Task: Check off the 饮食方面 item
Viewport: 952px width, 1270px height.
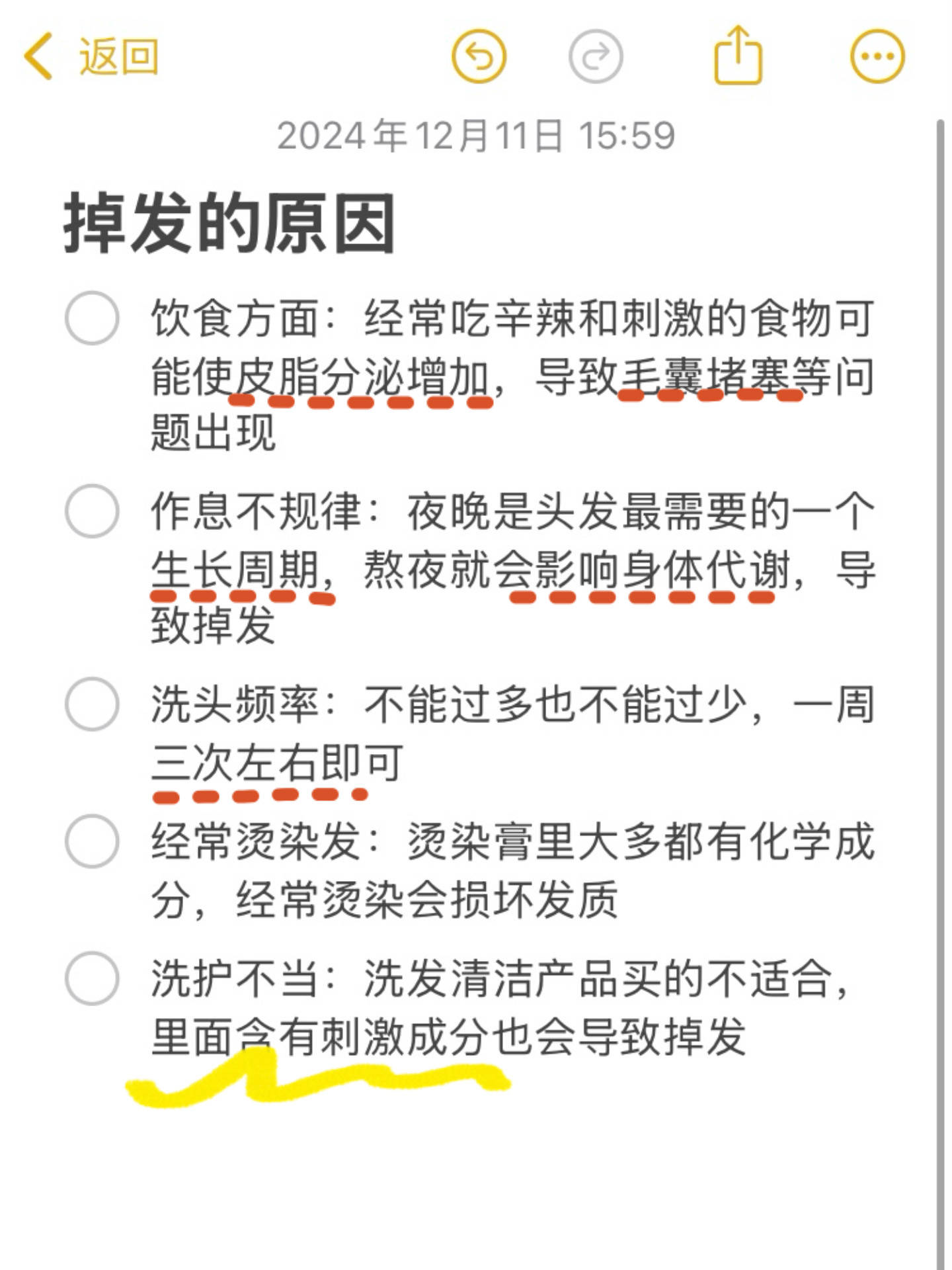Action: [x=92, y=318]
